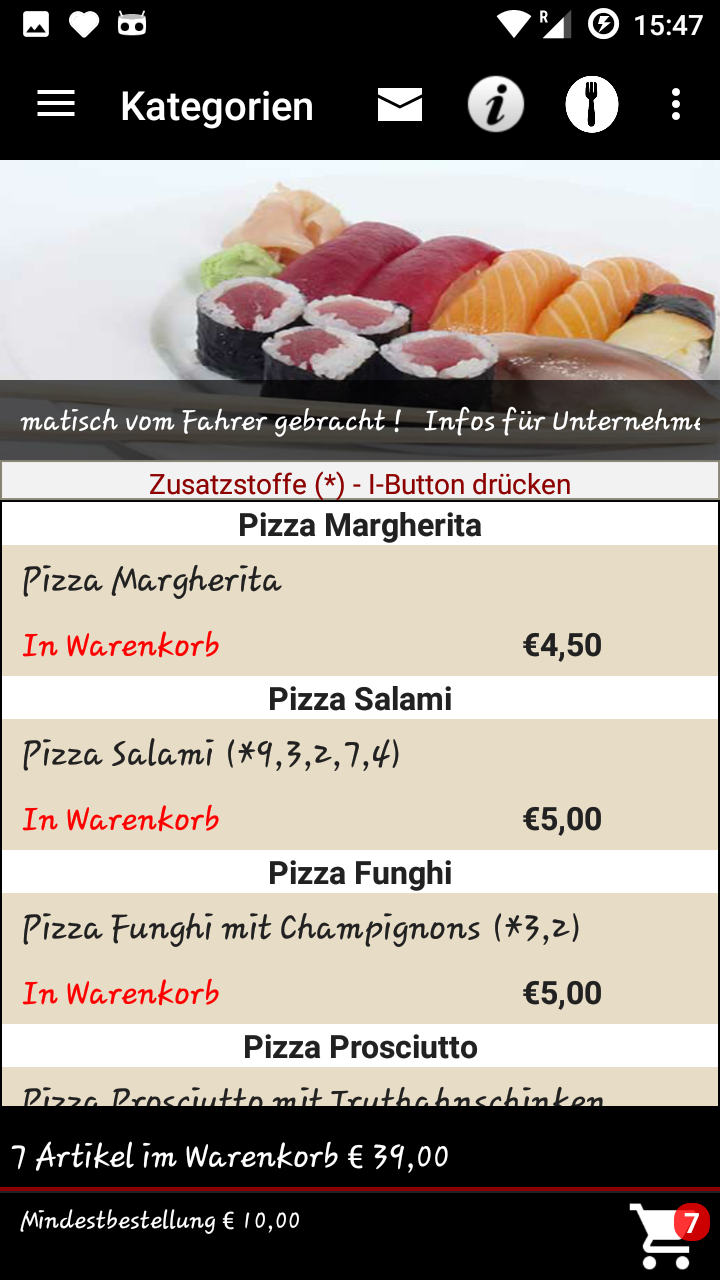Open the mail envelope icon
Viewport: 720px width, 1280px height.
(x=400, y=104)
